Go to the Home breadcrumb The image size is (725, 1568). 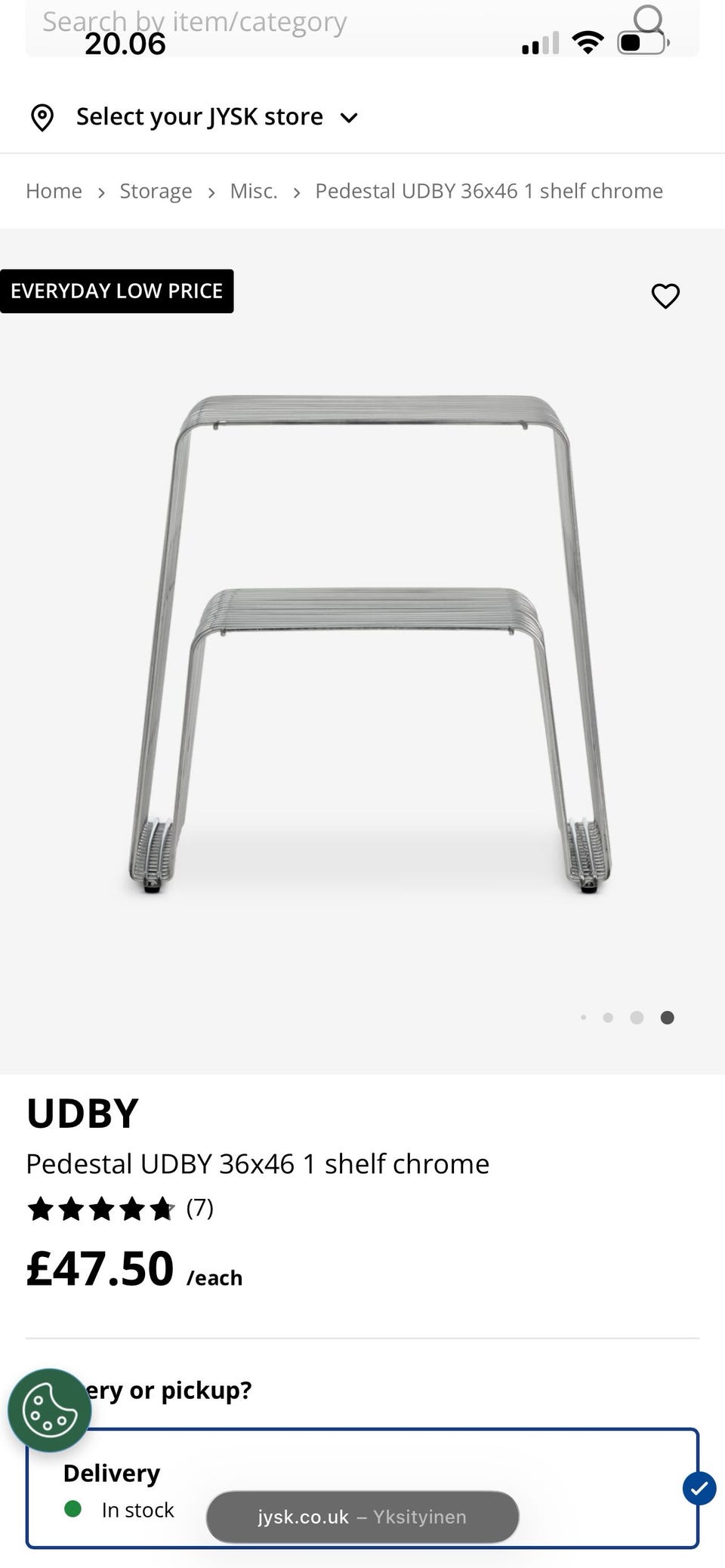pos(54,191)
